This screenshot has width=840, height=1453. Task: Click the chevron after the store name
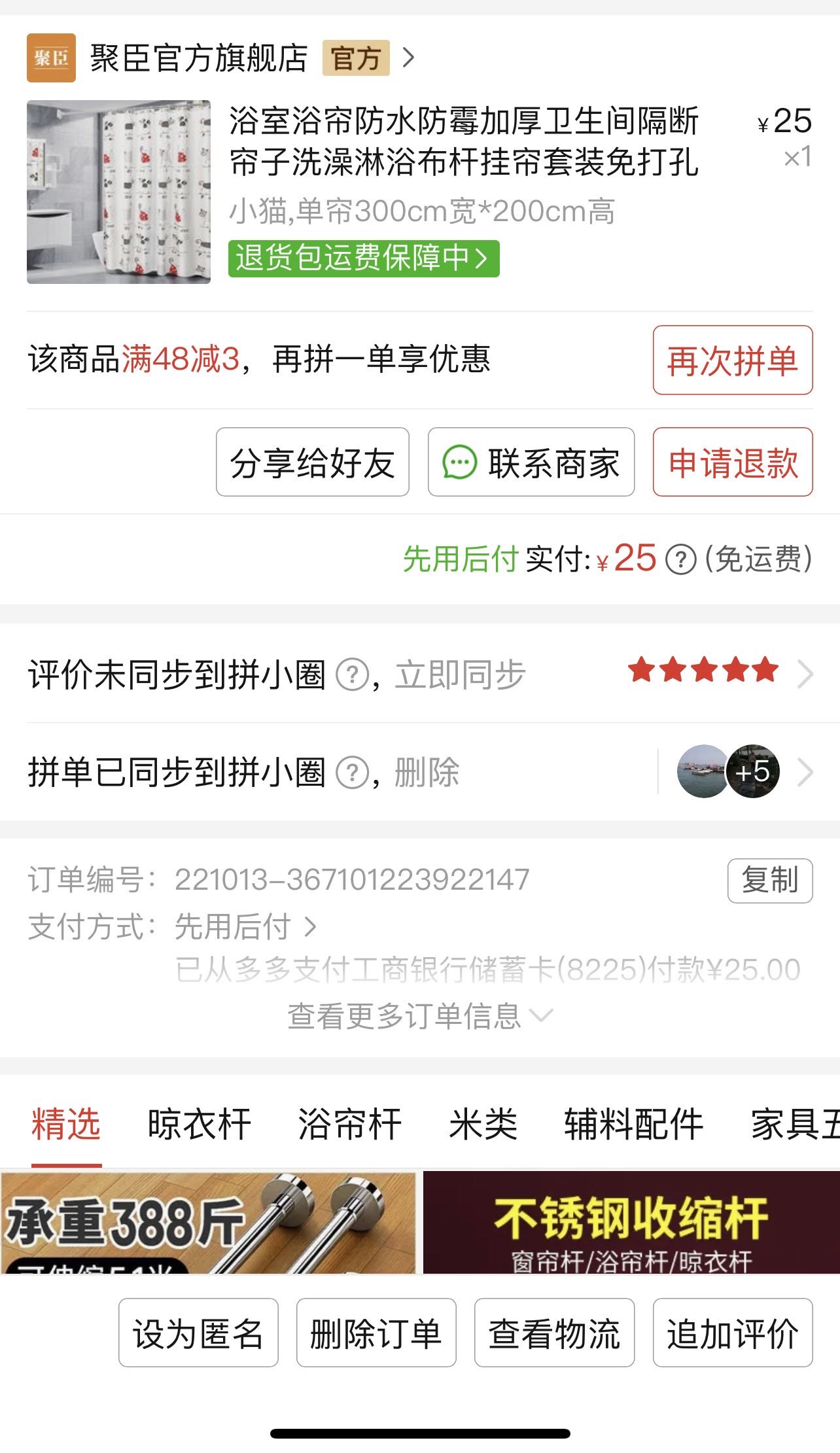click(x=410, y=58)
